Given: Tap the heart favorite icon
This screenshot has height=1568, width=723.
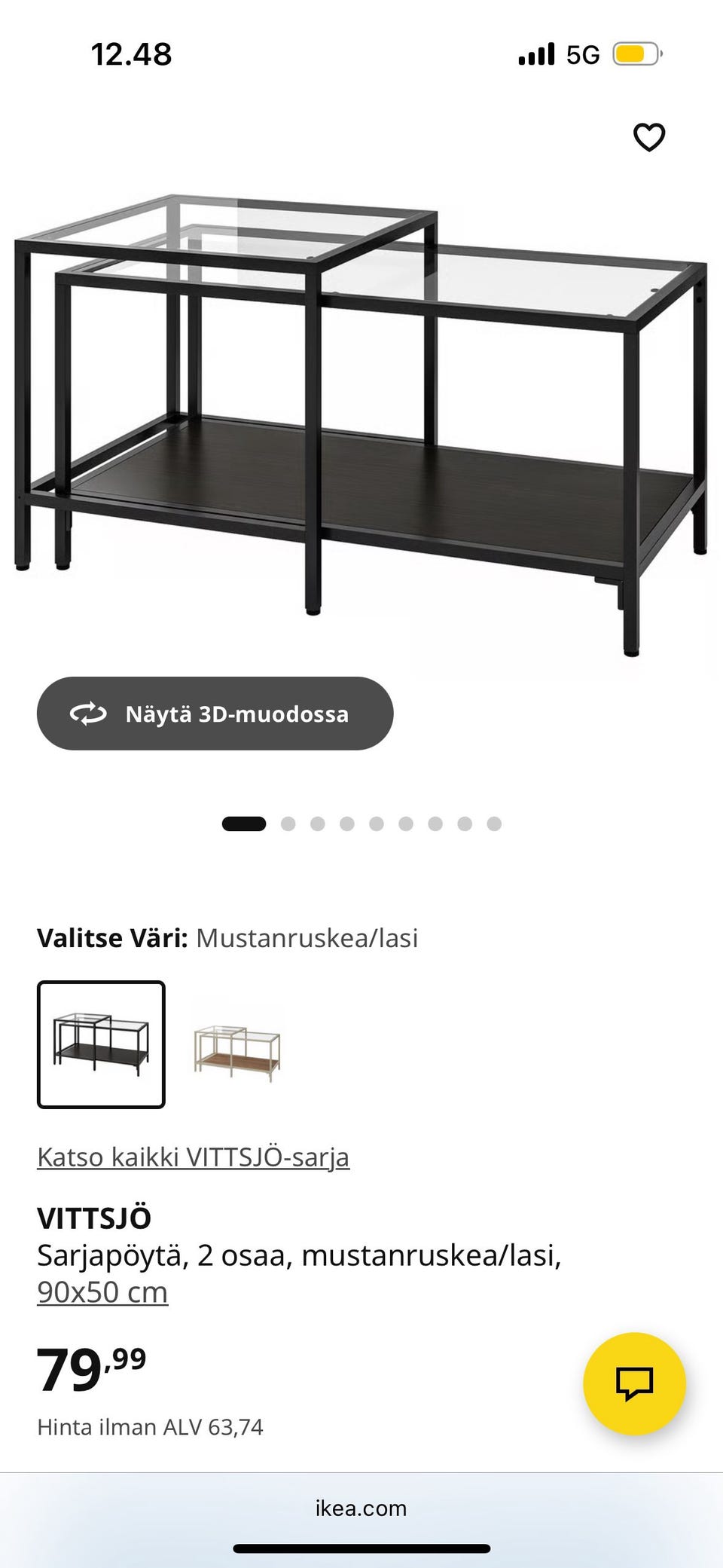Looking at the screenshot, I should [x=649, y=136].
